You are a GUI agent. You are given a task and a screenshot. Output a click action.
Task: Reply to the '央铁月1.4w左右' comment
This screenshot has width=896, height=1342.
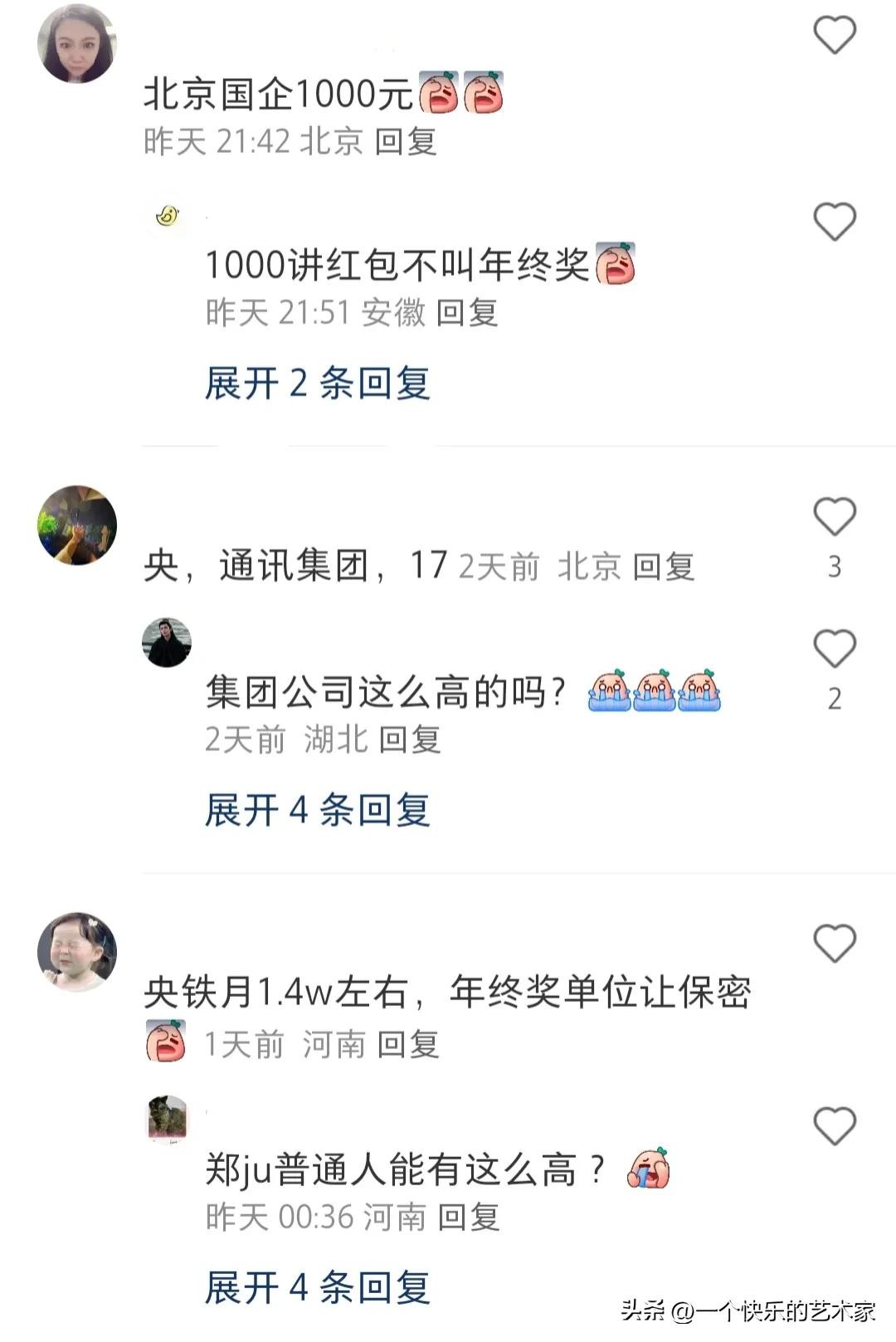pos(407,1045)
